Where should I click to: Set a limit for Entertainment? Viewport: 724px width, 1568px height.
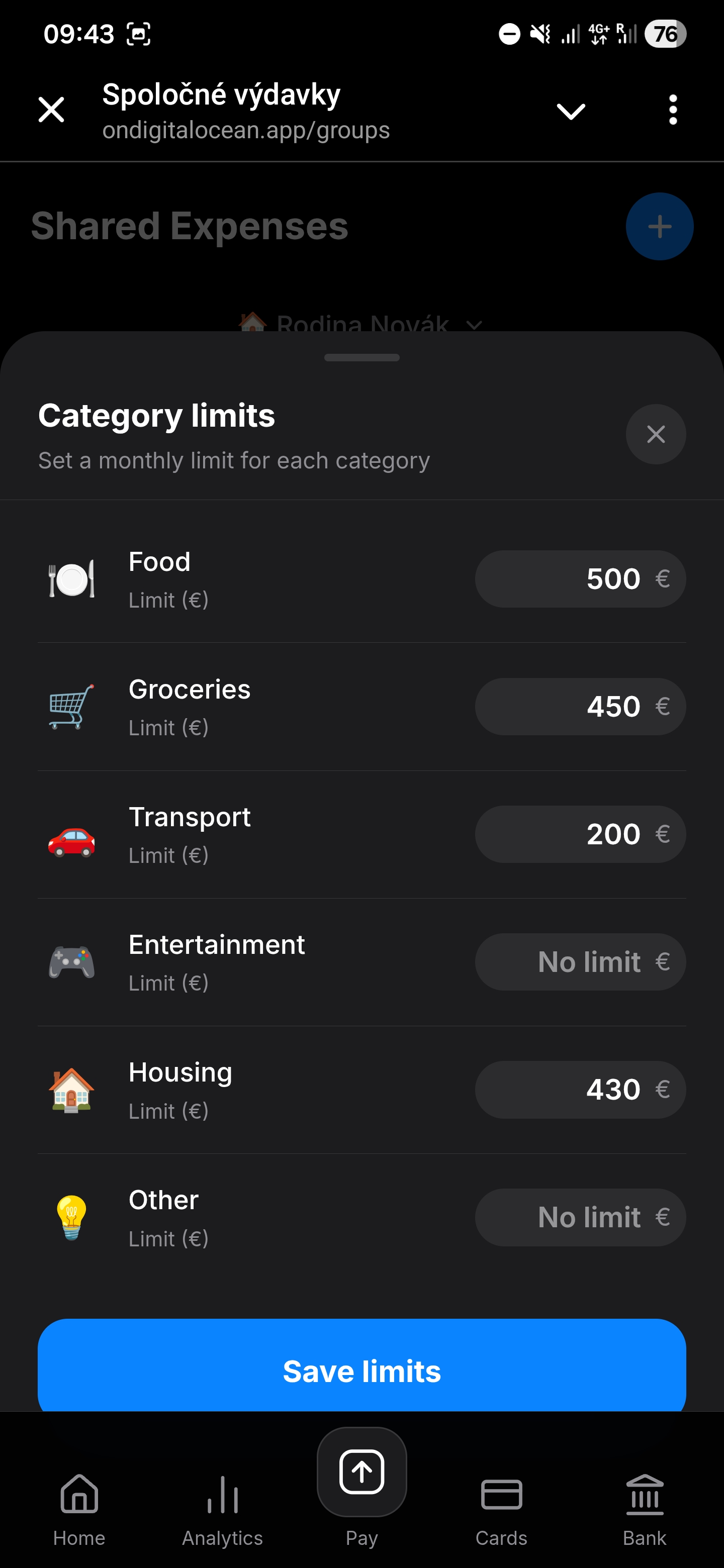click(580, 962)
